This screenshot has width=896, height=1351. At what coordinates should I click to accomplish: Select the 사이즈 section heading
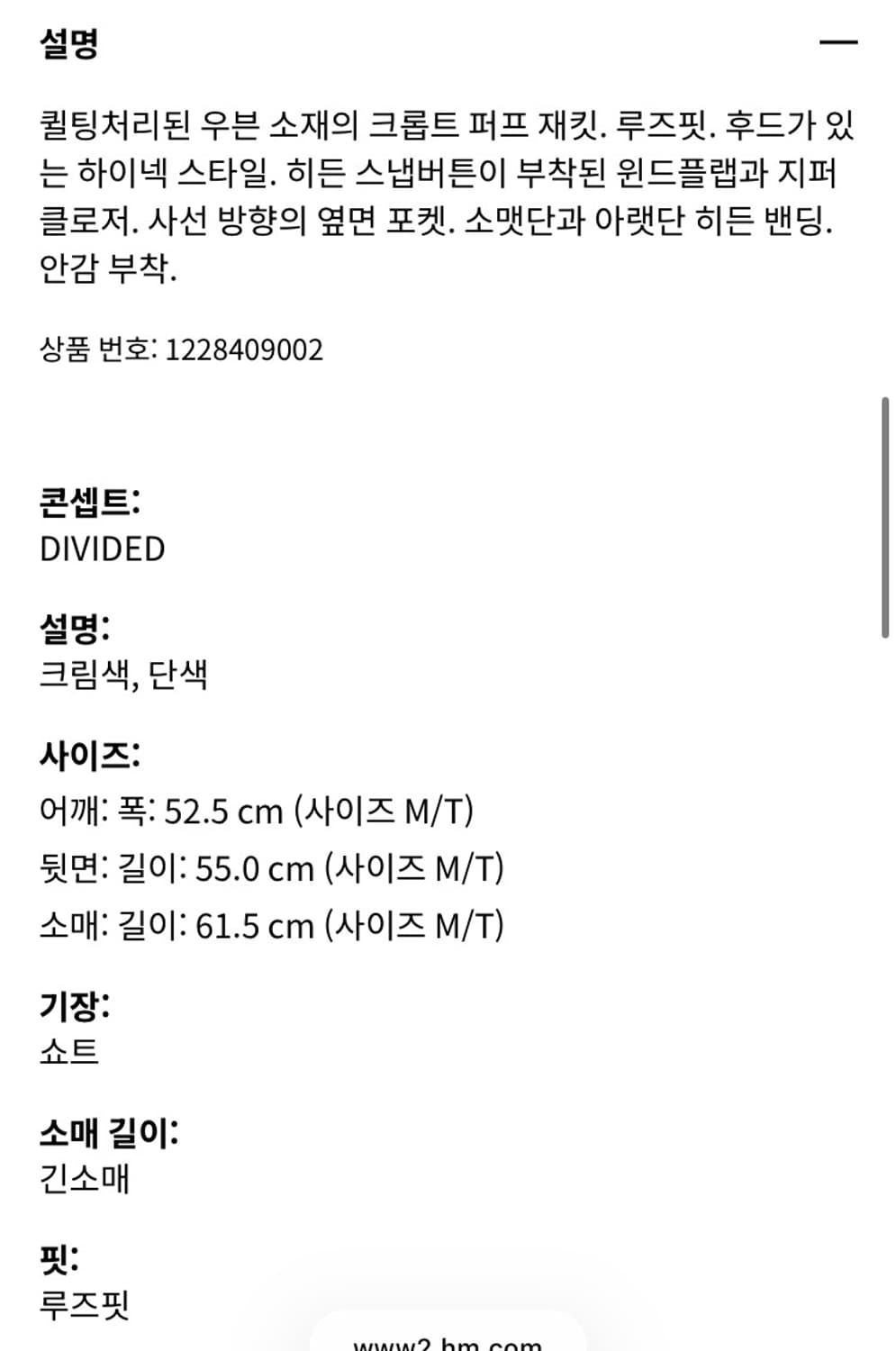click(91, 755)
